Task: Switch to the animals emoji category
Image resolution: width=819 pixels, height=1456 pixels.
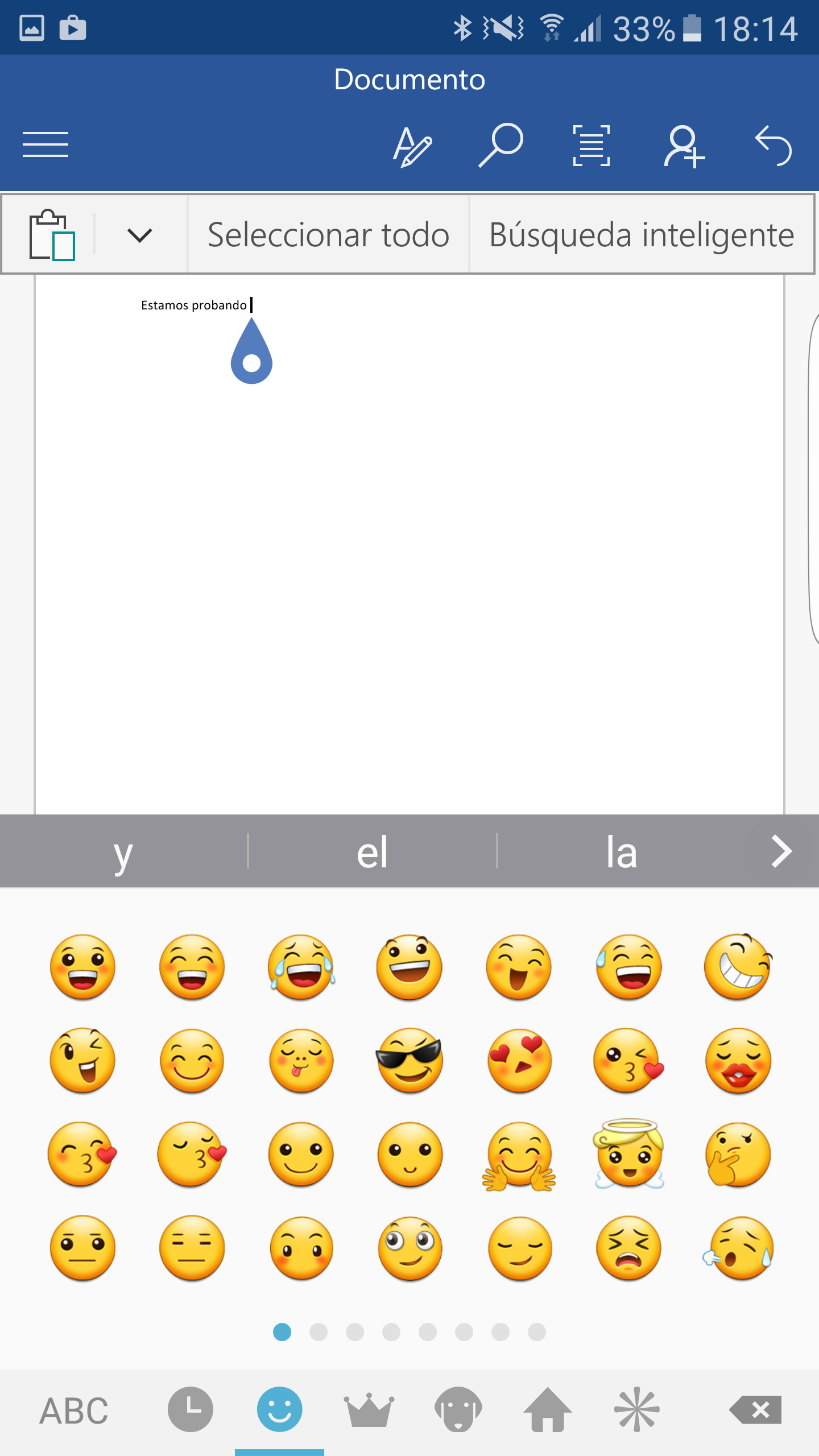Action: pyautogui.click(x=458, y=1409)
